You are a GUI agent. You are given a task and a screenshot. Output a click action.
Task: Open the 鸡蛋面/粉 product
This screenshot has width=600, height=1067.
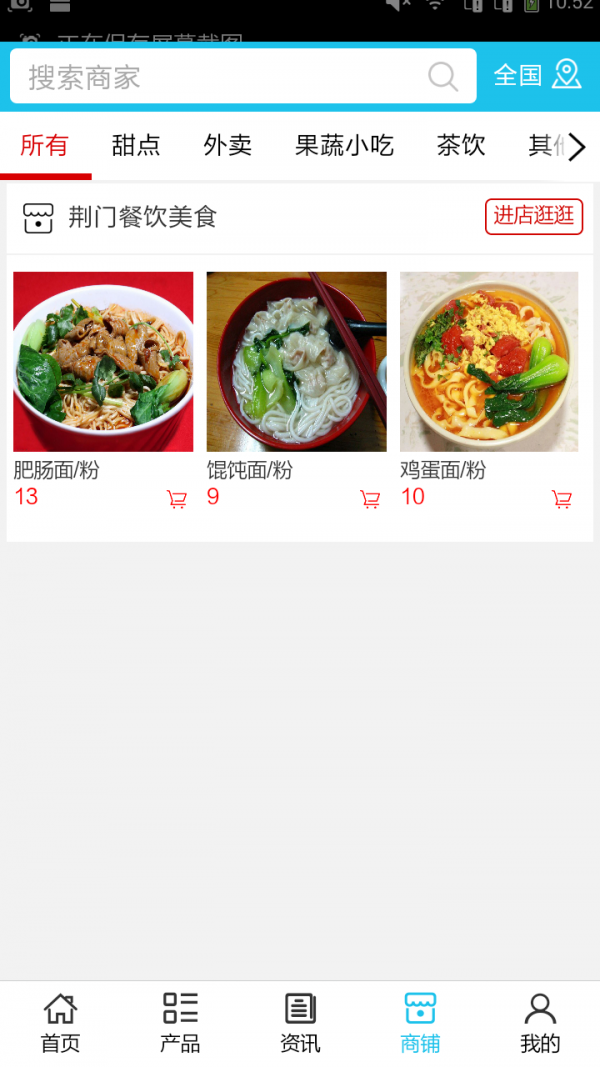(x=489, y=362)
